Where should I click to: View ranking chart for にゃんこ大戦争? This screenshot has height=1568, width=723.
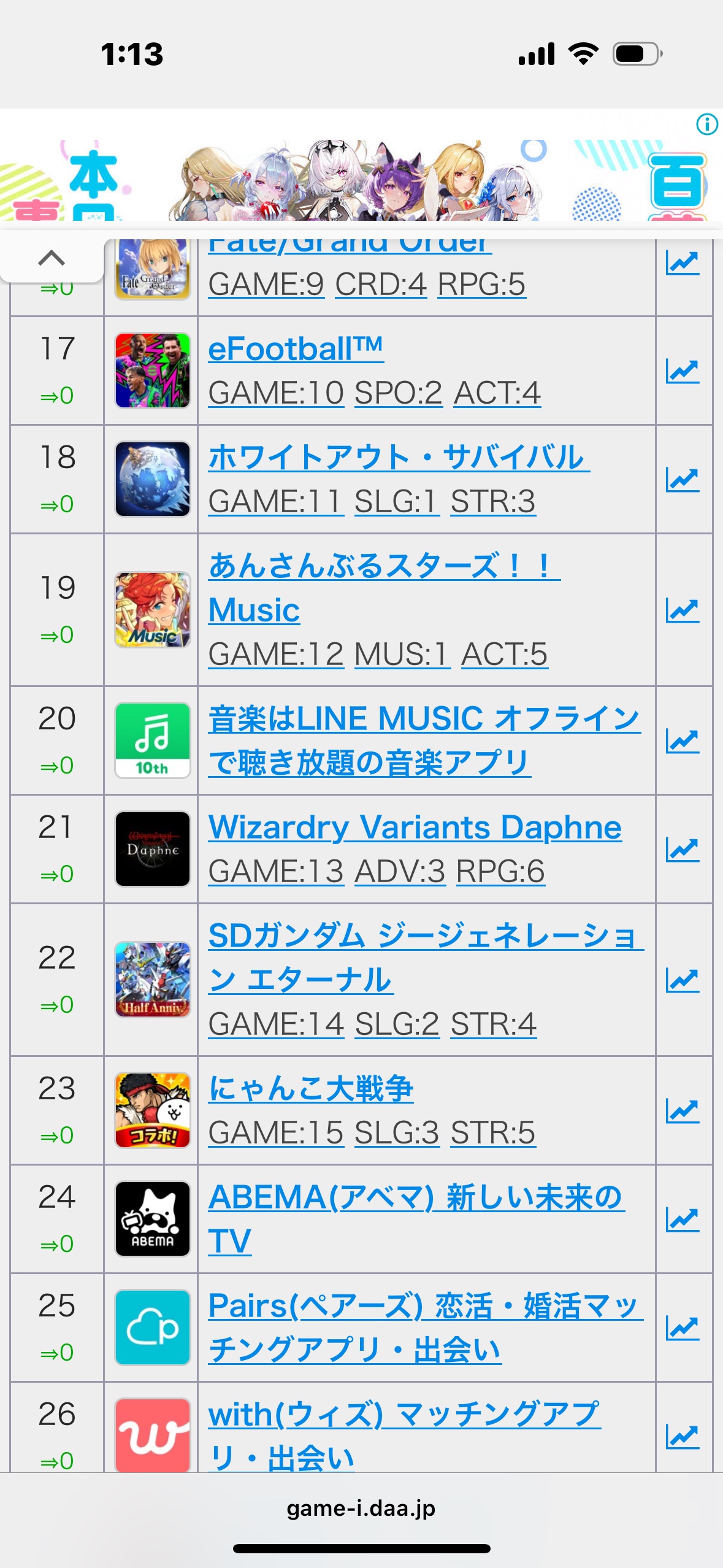[682, 1111]
